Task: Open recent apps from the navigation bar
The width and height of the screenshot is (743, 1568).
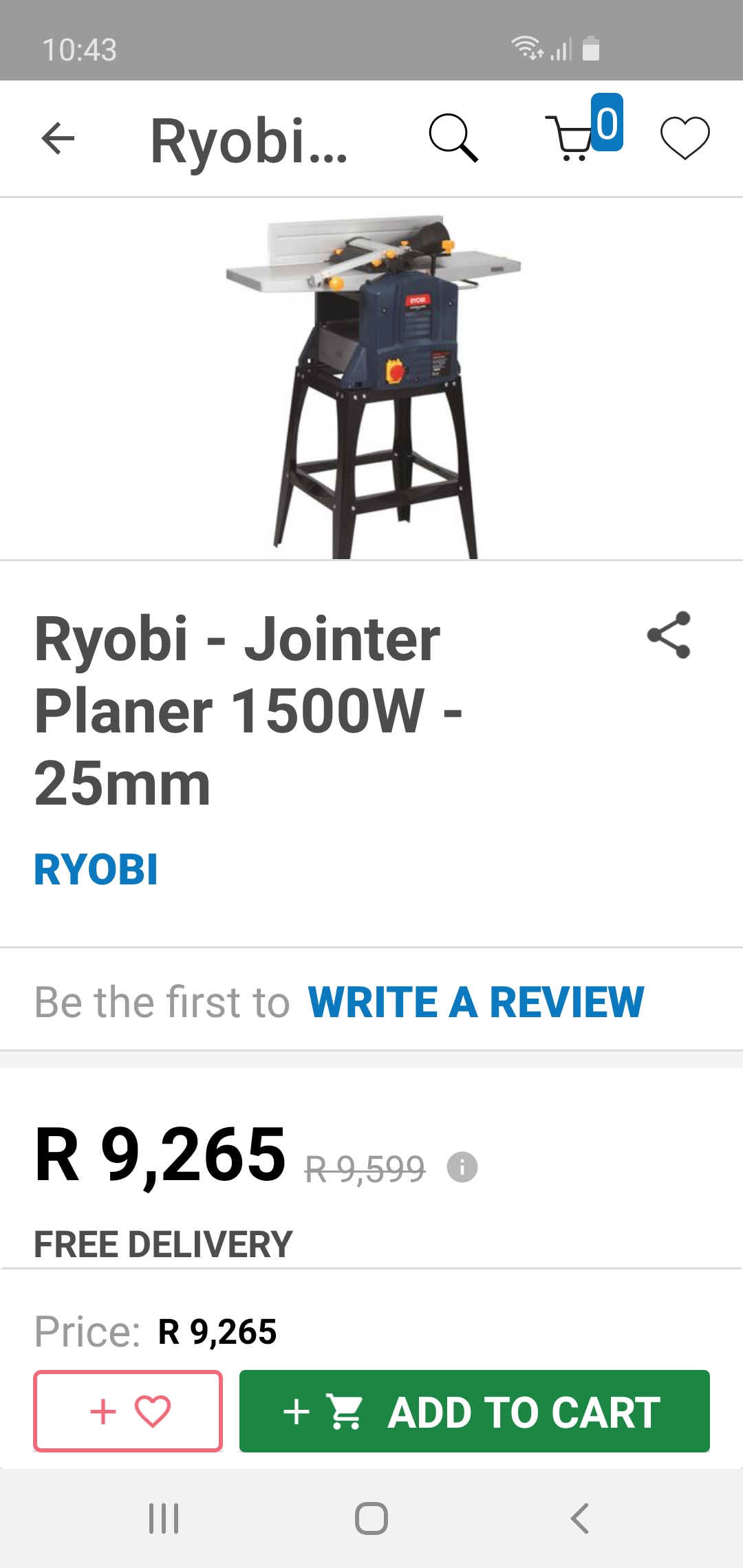Action: [164, 1518]
